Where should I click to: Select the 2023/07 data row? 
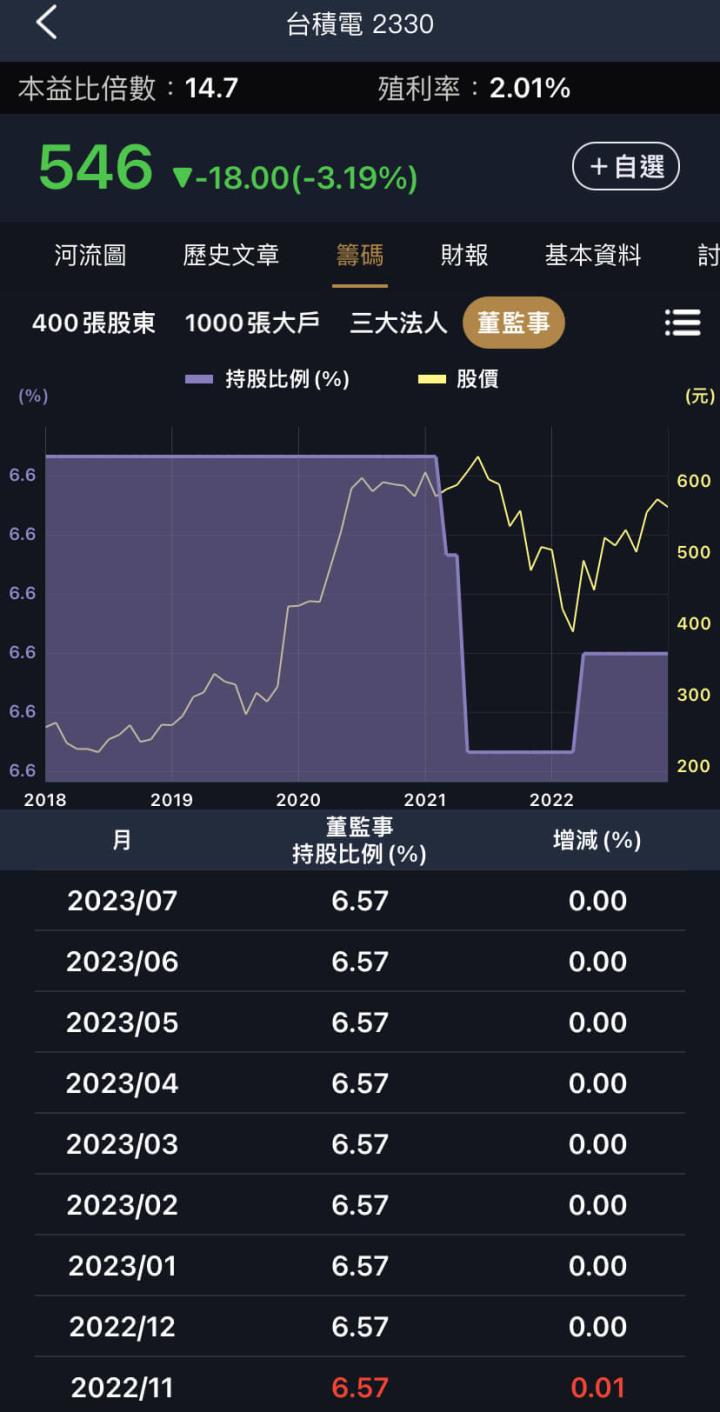coord(360,901)
